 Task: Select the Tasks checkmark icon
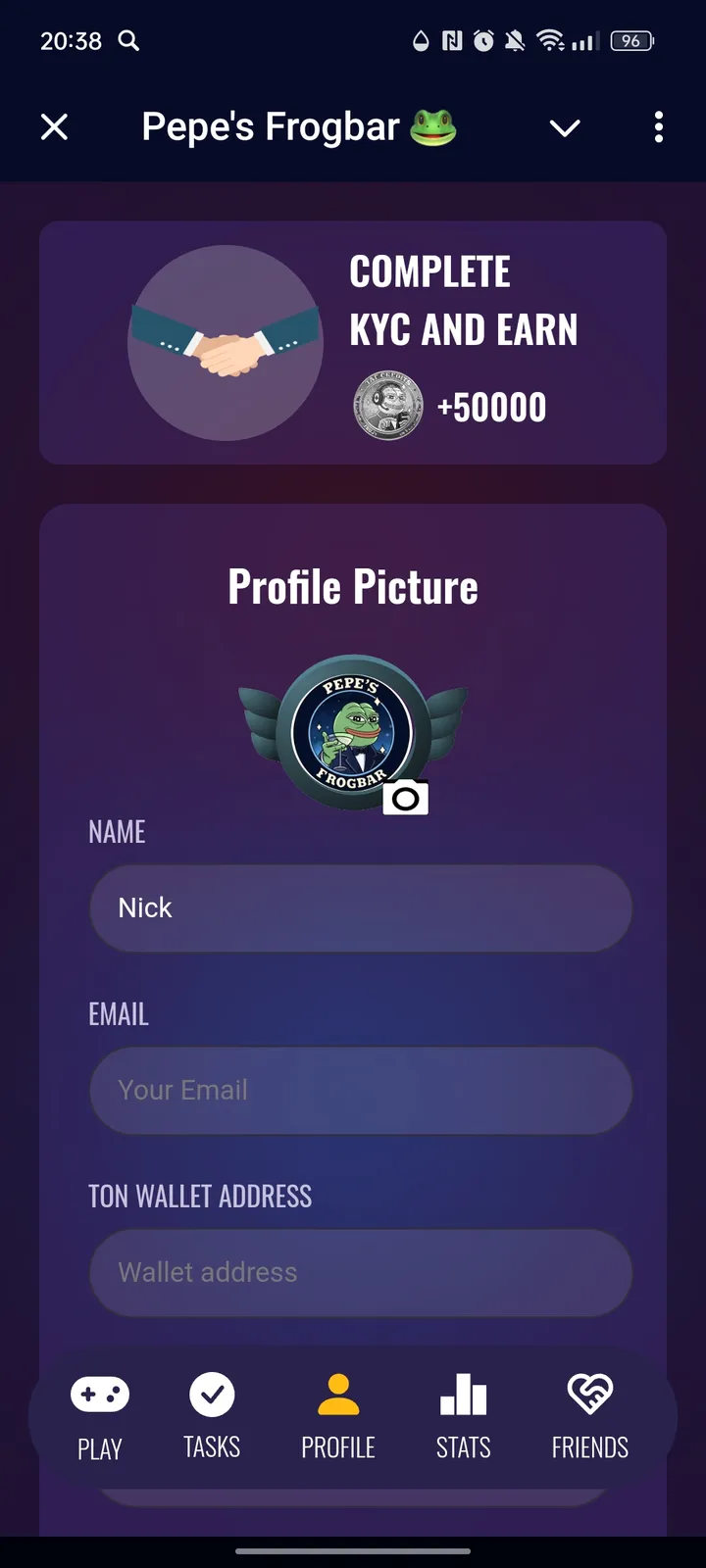pyautogui.click(x=212, y=1393)
